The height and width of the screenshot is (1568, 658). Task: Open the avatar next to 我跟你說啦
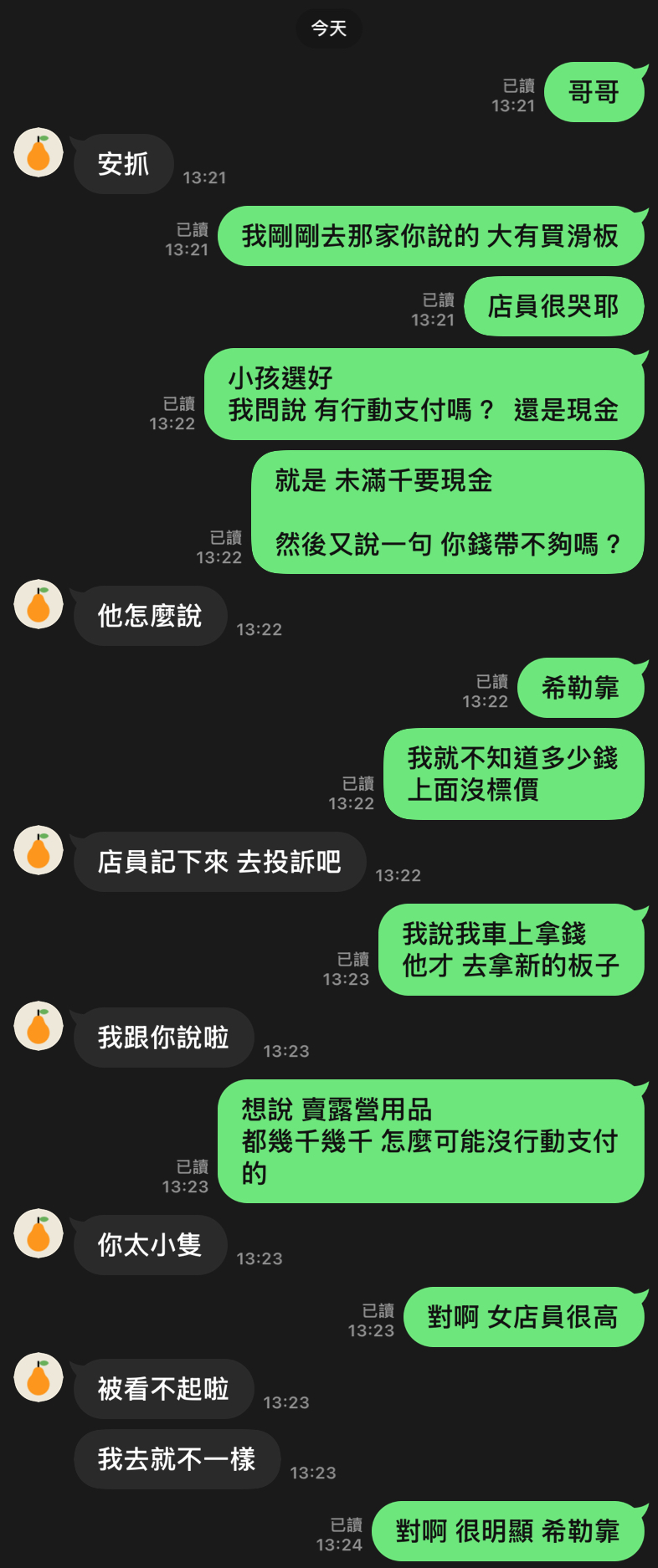click(39, 1026)
